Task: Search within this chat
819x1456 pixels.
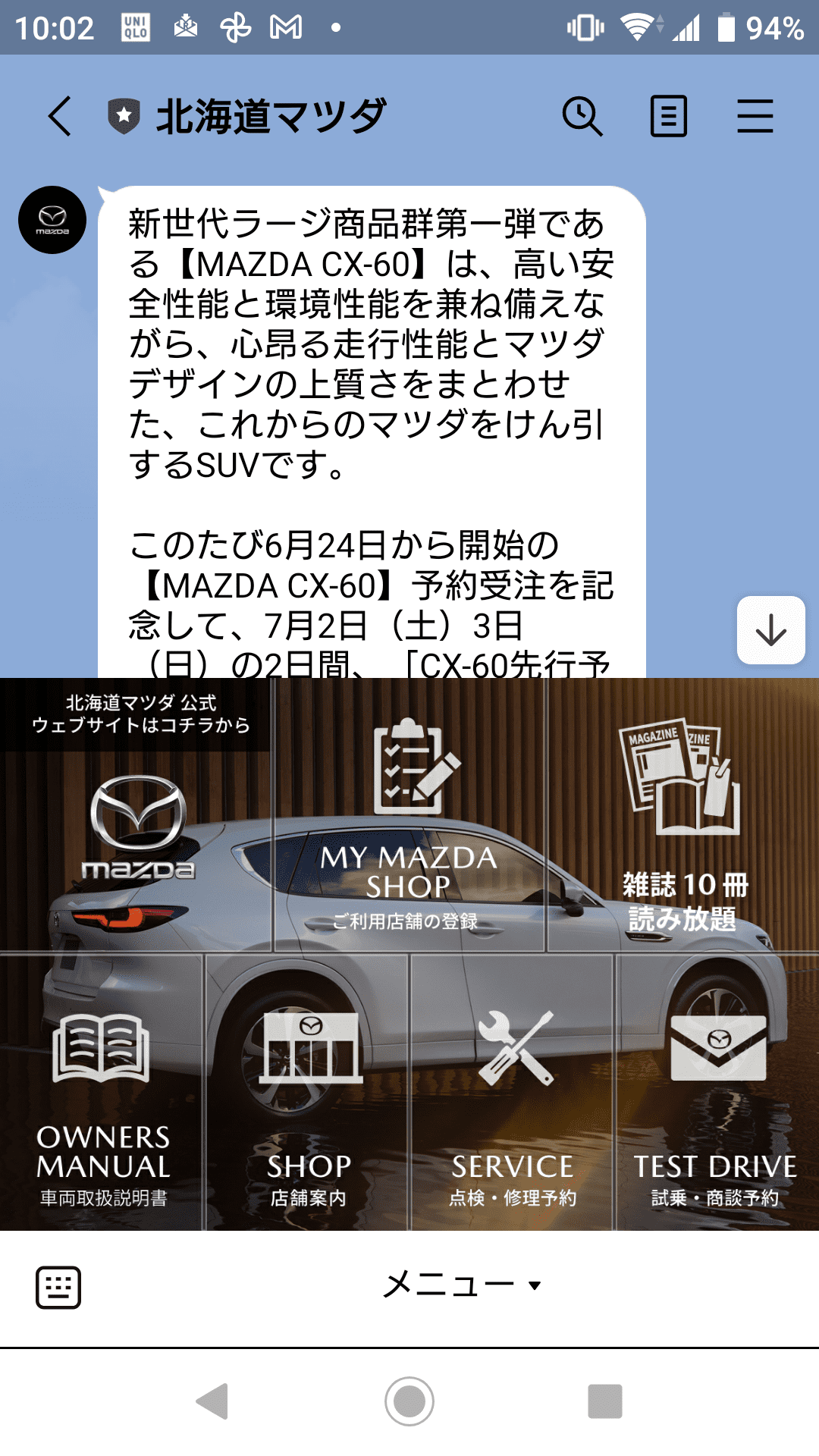Action: [x=582, y=116]
